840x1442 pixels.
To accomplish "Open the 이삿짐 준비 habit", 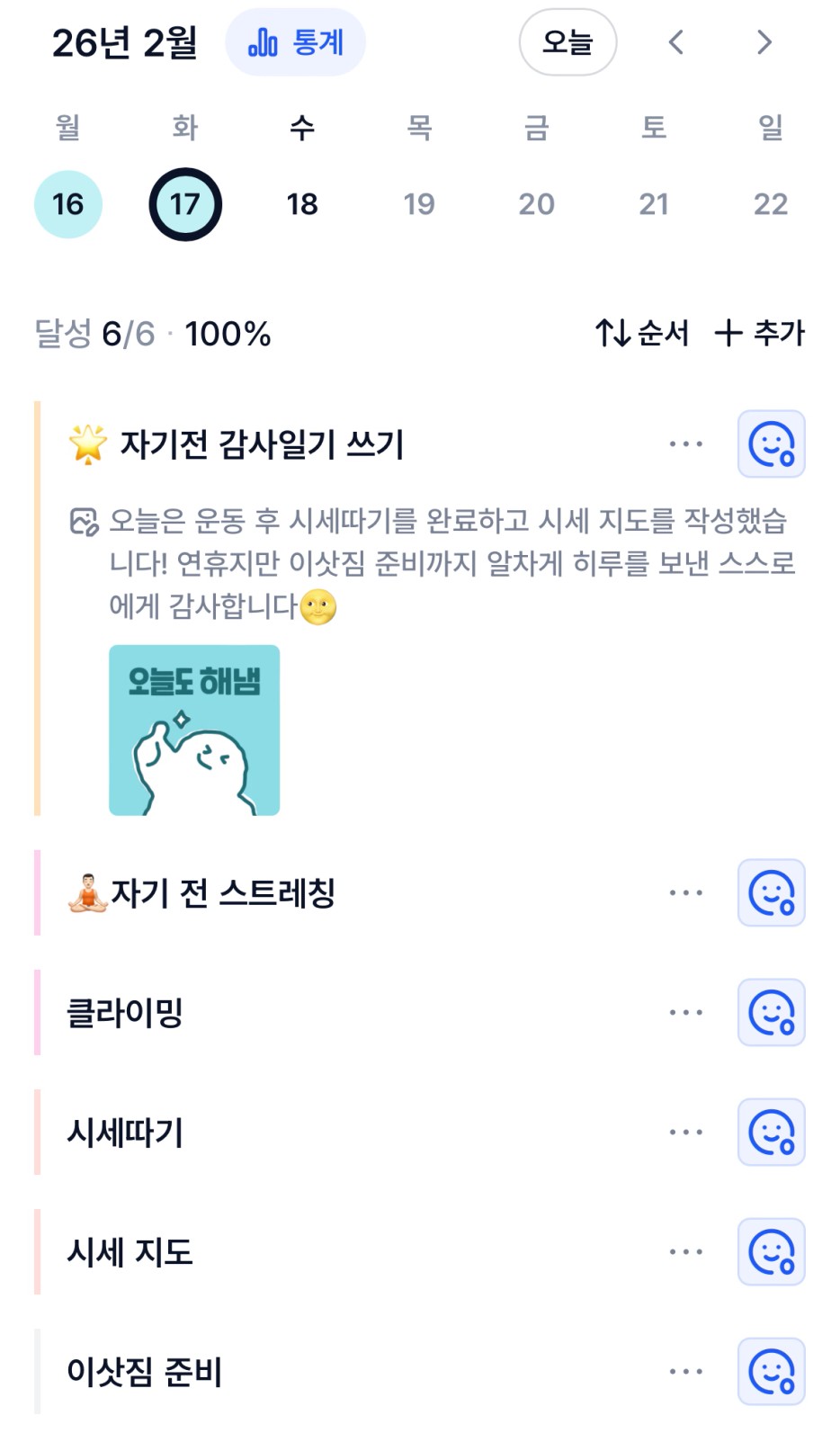I will click(145, 1372).
